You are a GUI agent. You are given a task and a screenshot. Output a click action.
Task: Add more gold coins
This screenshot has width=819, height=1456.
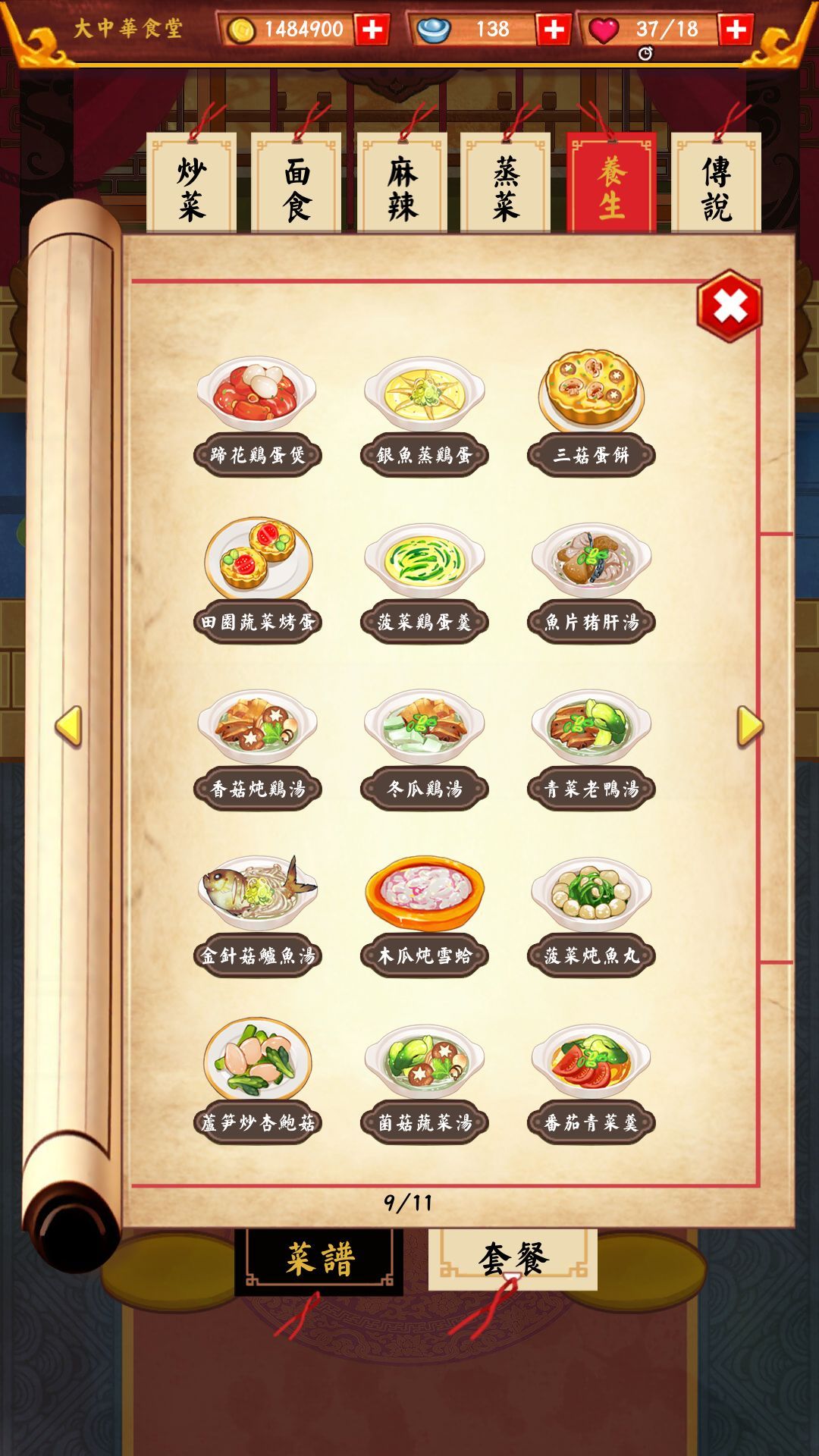pos(372,30)
